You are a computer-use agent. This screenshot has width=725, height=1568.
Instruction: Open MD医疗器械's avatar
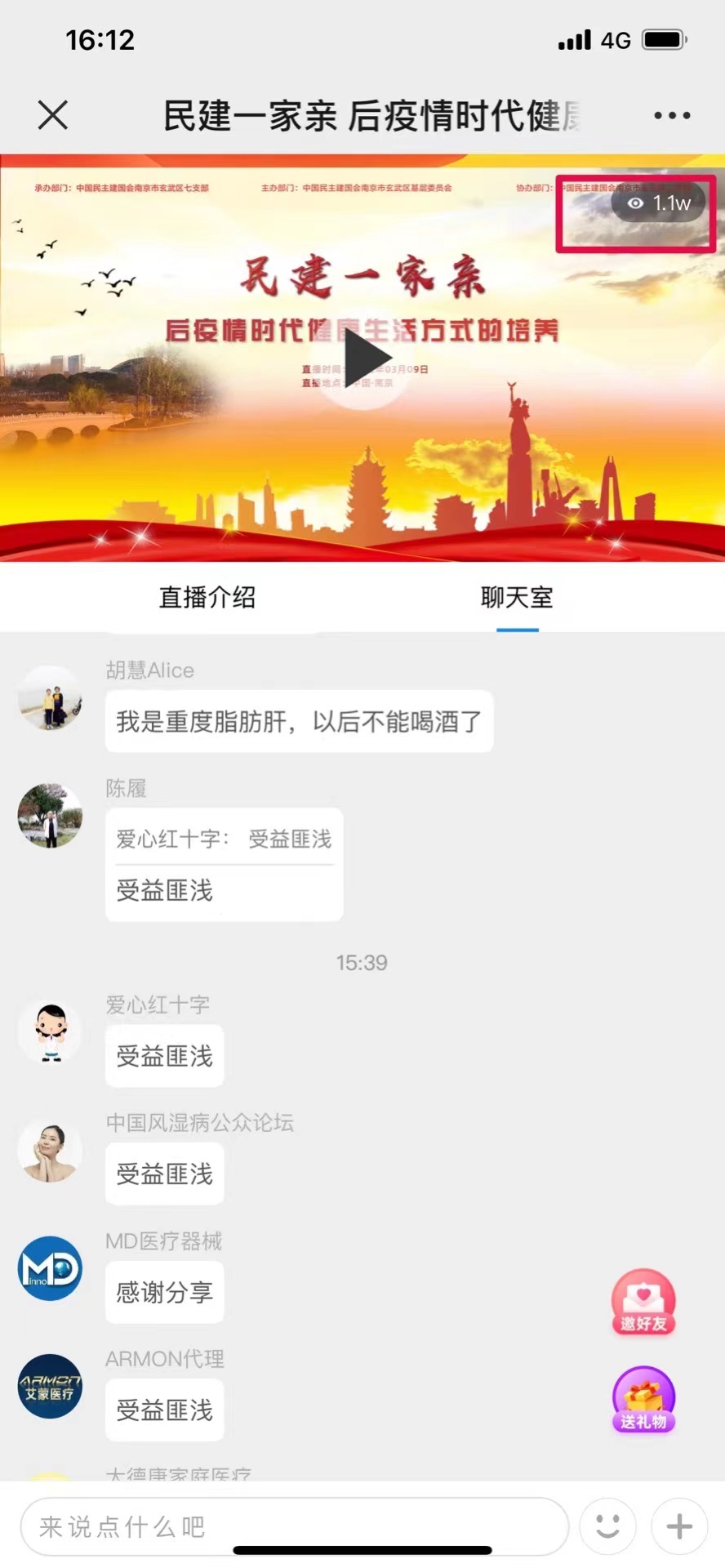[51, 1268]
